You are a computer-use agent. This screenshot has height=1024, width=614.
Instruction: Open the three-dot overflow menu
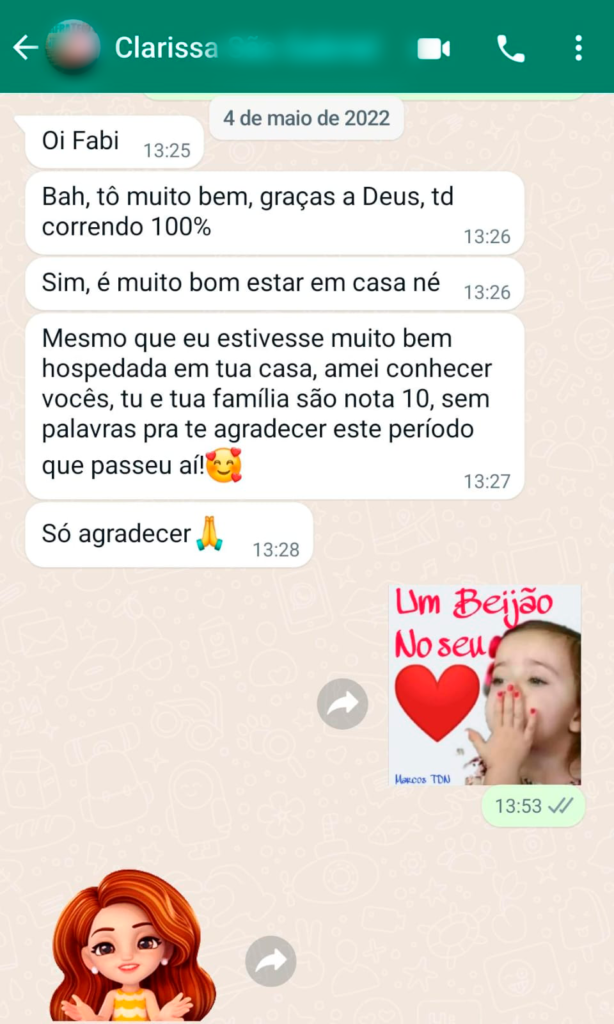pyautogui.click(x=578, y=48)
